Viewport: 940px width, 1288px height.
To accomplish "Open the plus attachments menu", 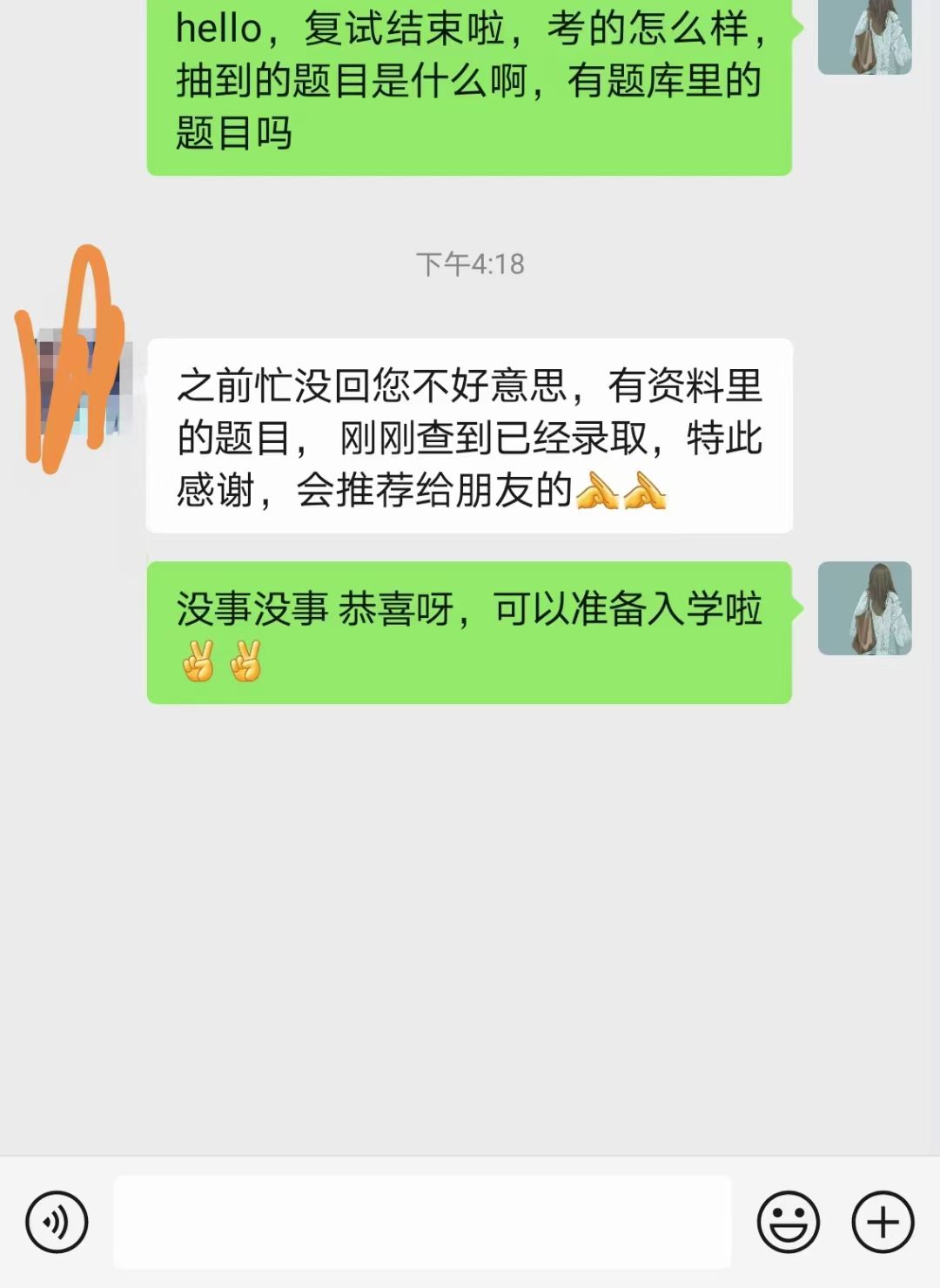I will click(x=883, y=1222).
